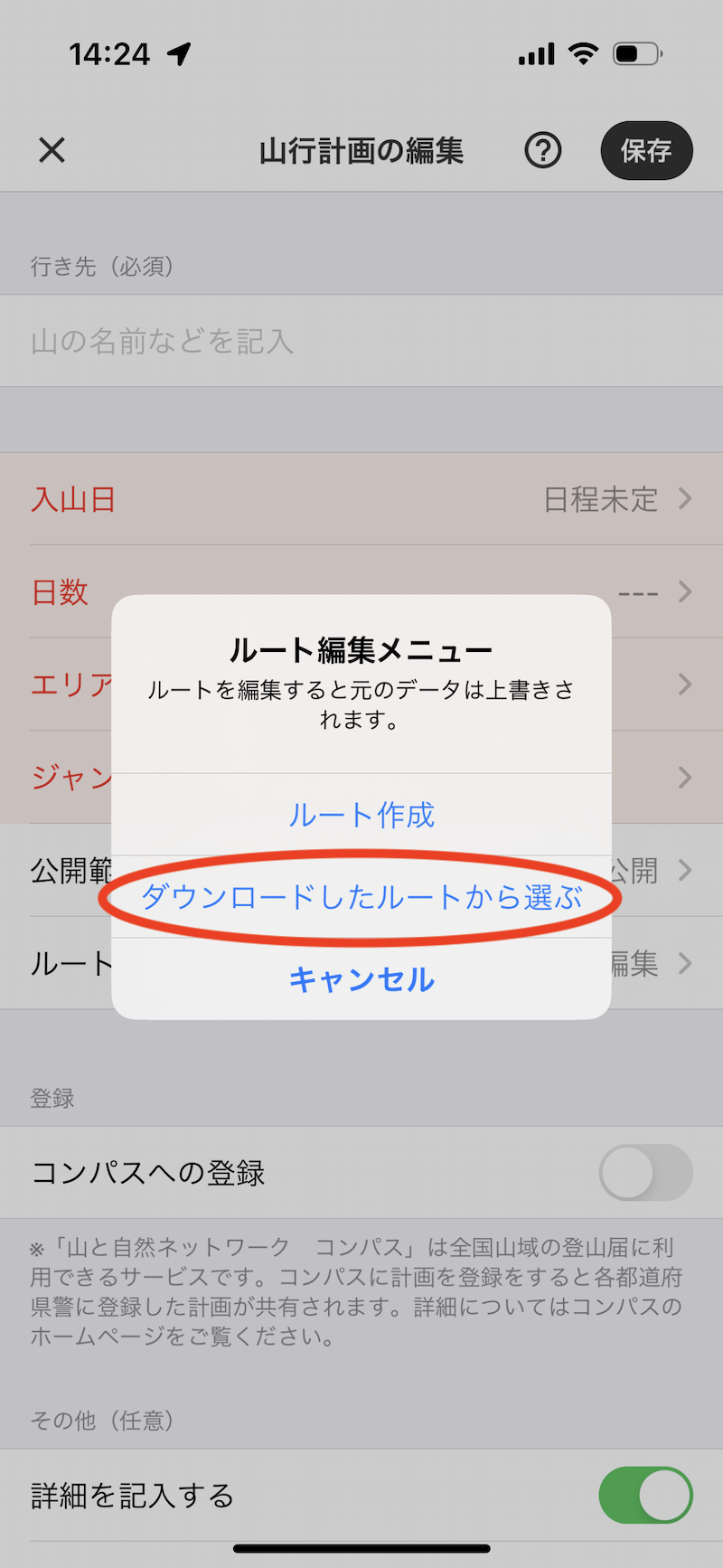Open the 入山日 date row
Viewport: 723px width, 1568px height.
pyautogui.click(x=361, y=499)
